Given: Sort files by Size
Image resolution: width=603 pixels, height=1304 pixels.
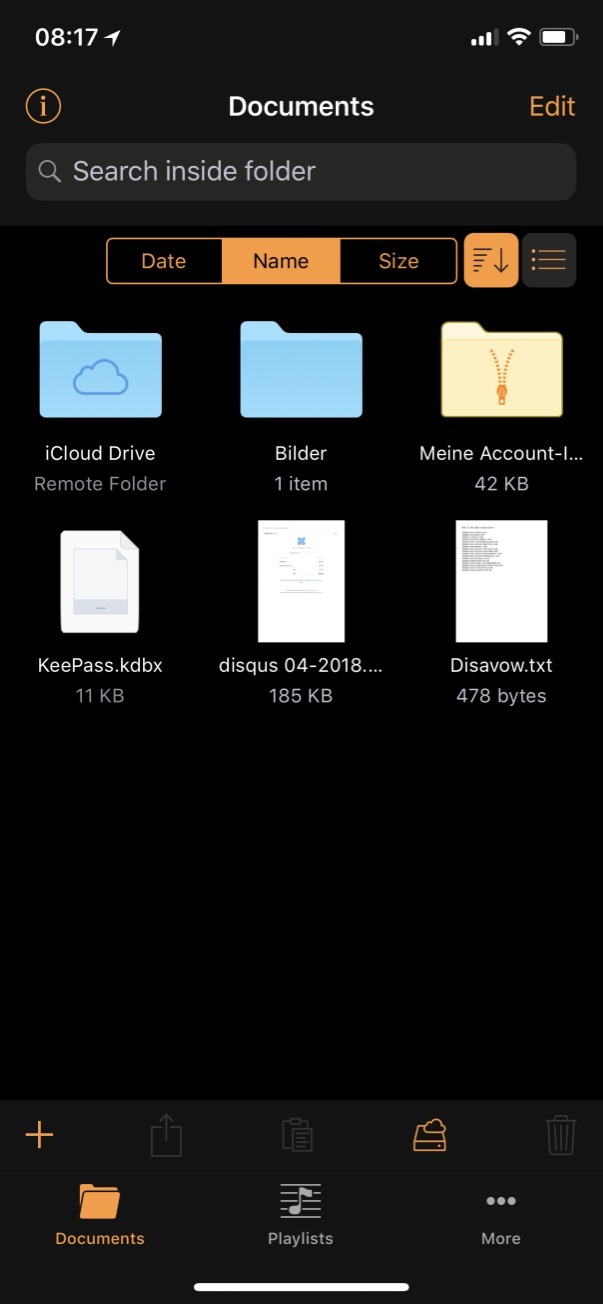Looking at the screenshot, I should [x=398, y=261].
